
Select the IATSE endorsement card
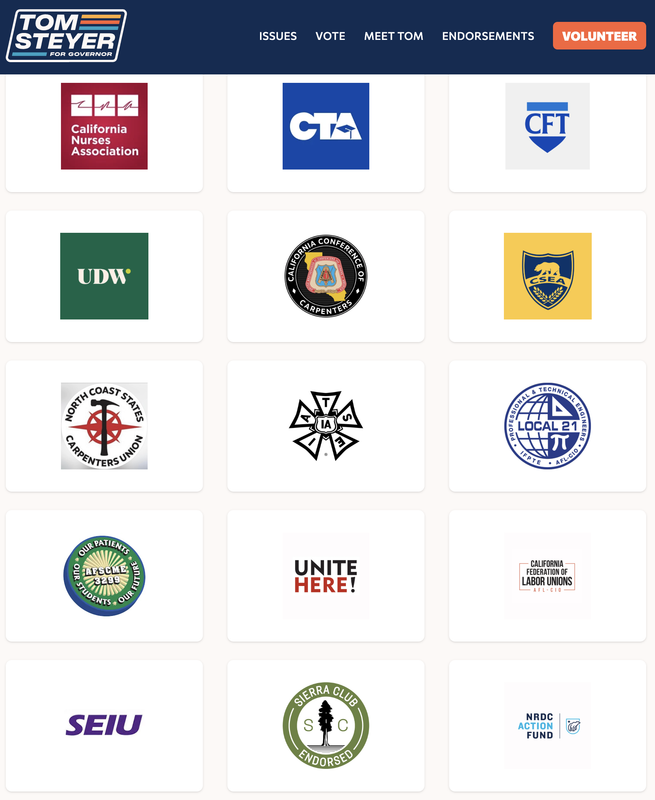coord(325,426)
